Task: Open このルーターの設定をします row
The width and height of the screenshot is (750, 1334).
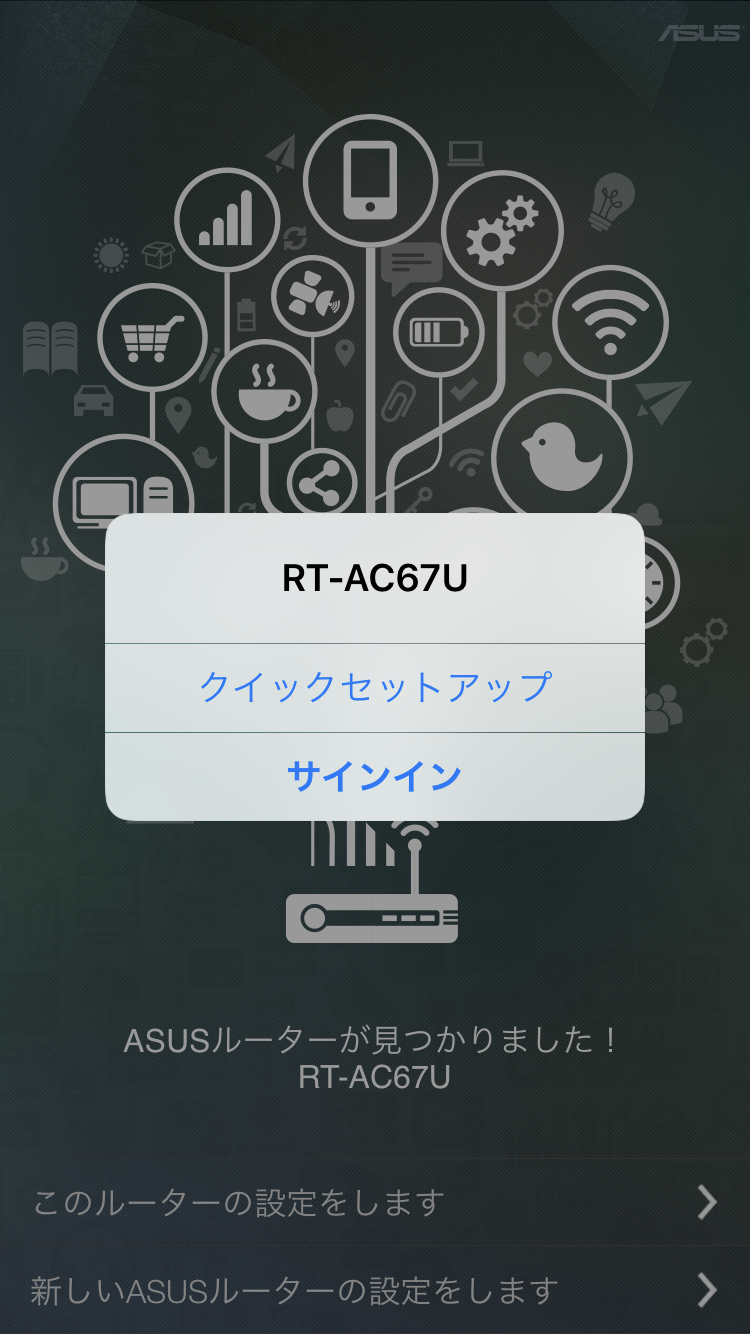Action: tap(375, 1201)
